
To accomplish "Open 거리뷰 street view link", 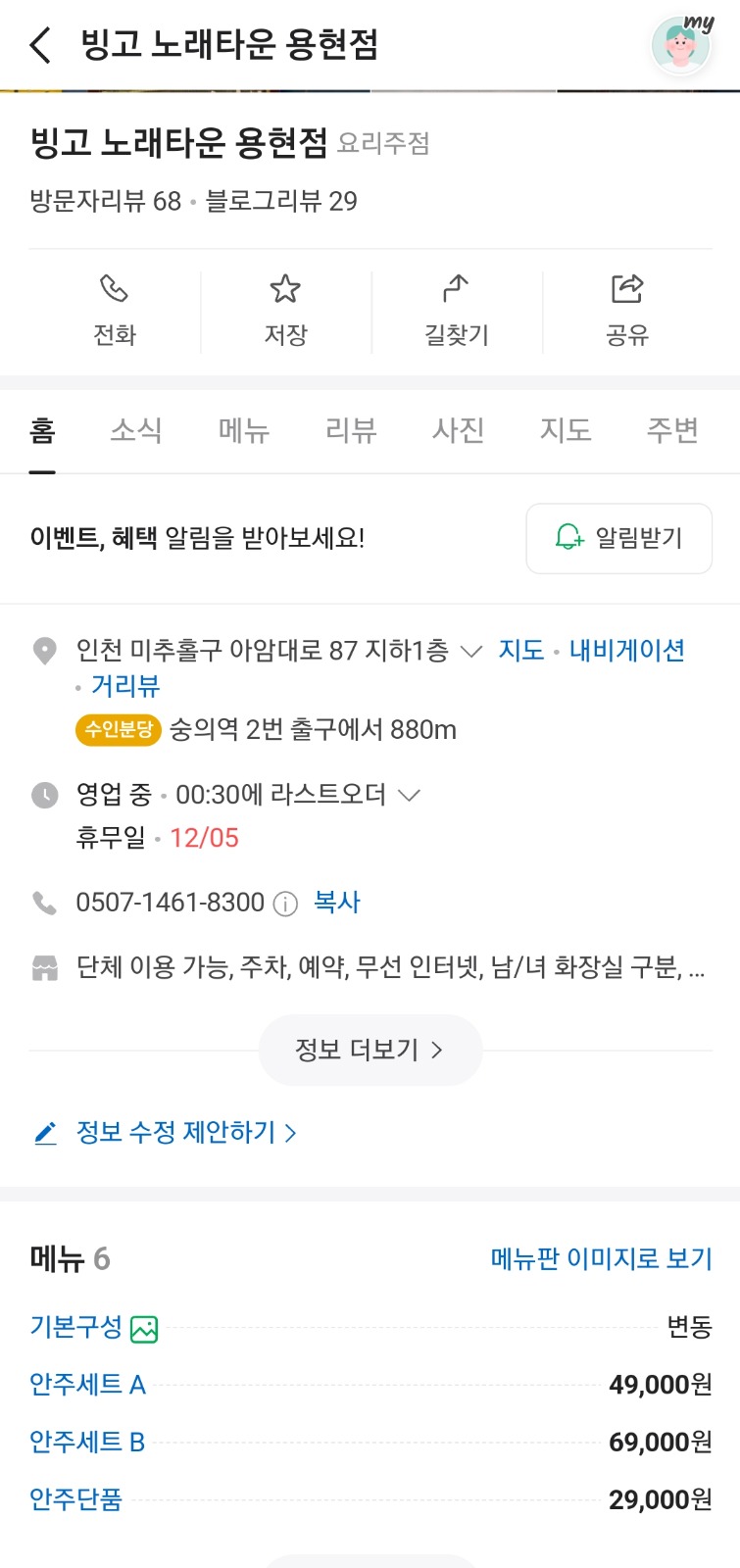I will click(x=125, y=686).
